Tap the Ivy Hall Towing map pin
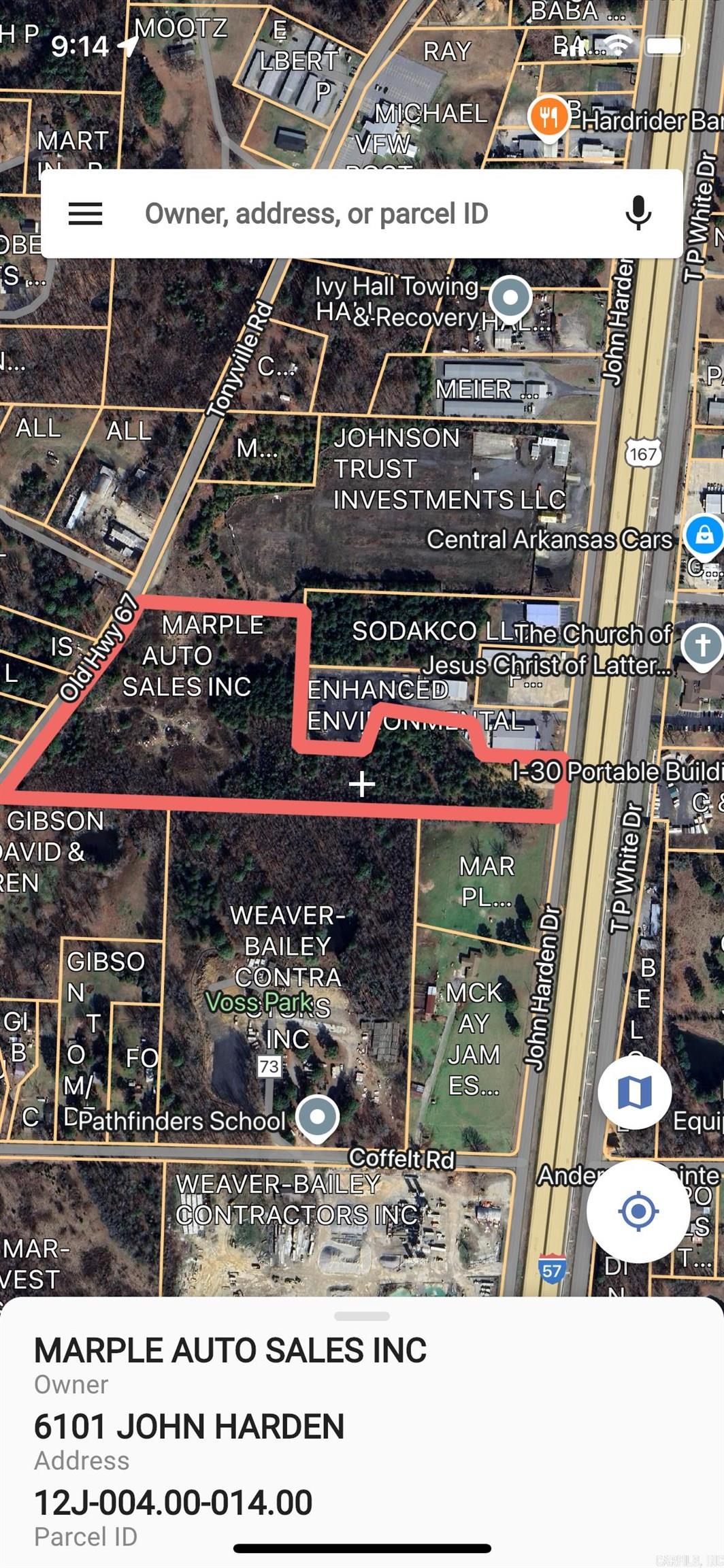The height and width of the screenshot is (1568, 724). (510, 297)
